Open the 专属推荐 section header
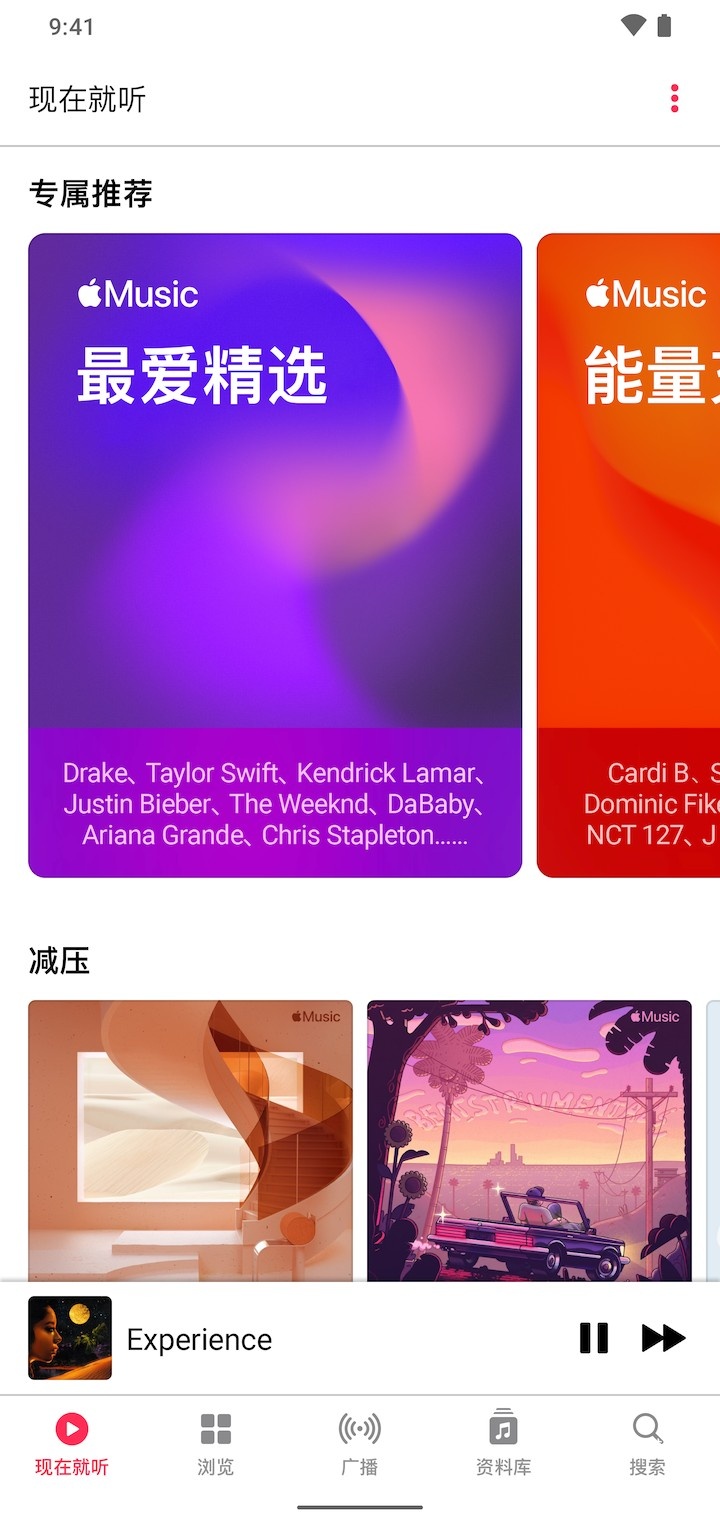The width and height of the screenshot is (720, 1520). coord(91,194)
